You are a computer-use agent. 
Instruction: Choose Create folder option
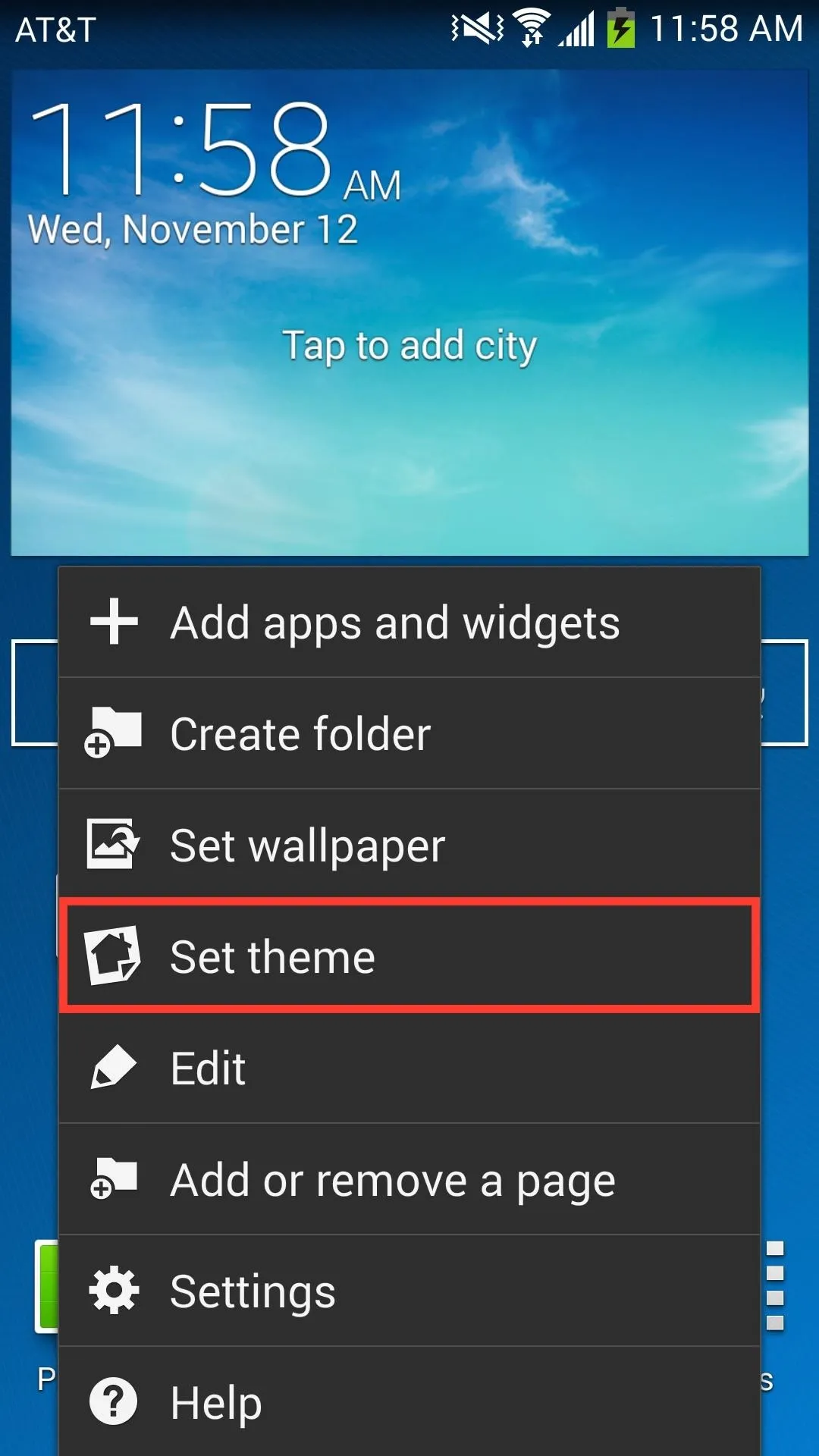click(x=409, y=733)
